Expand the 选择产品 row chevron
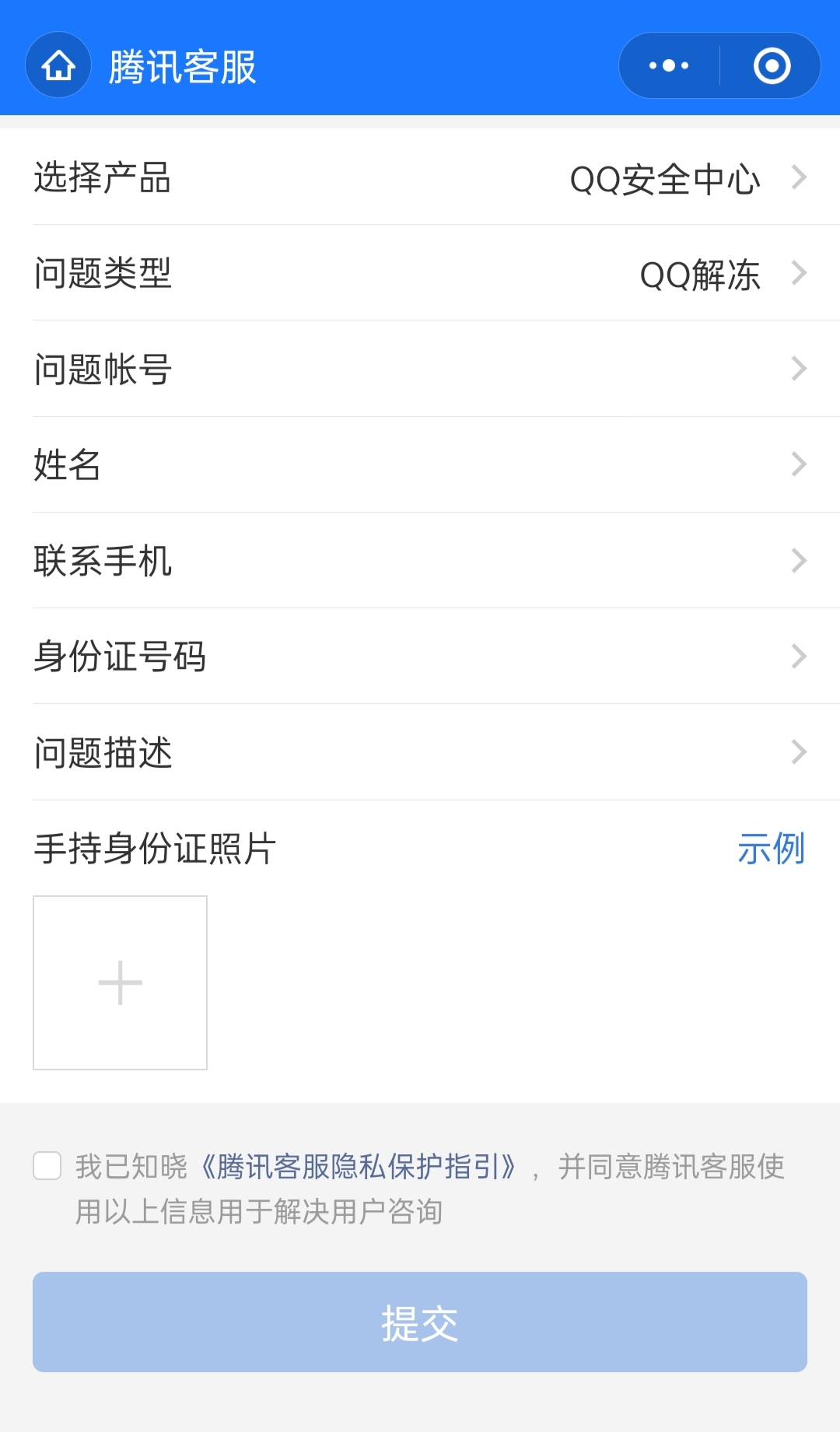Viewport: 840px width, 1432px height. click(x=800, y=178)
